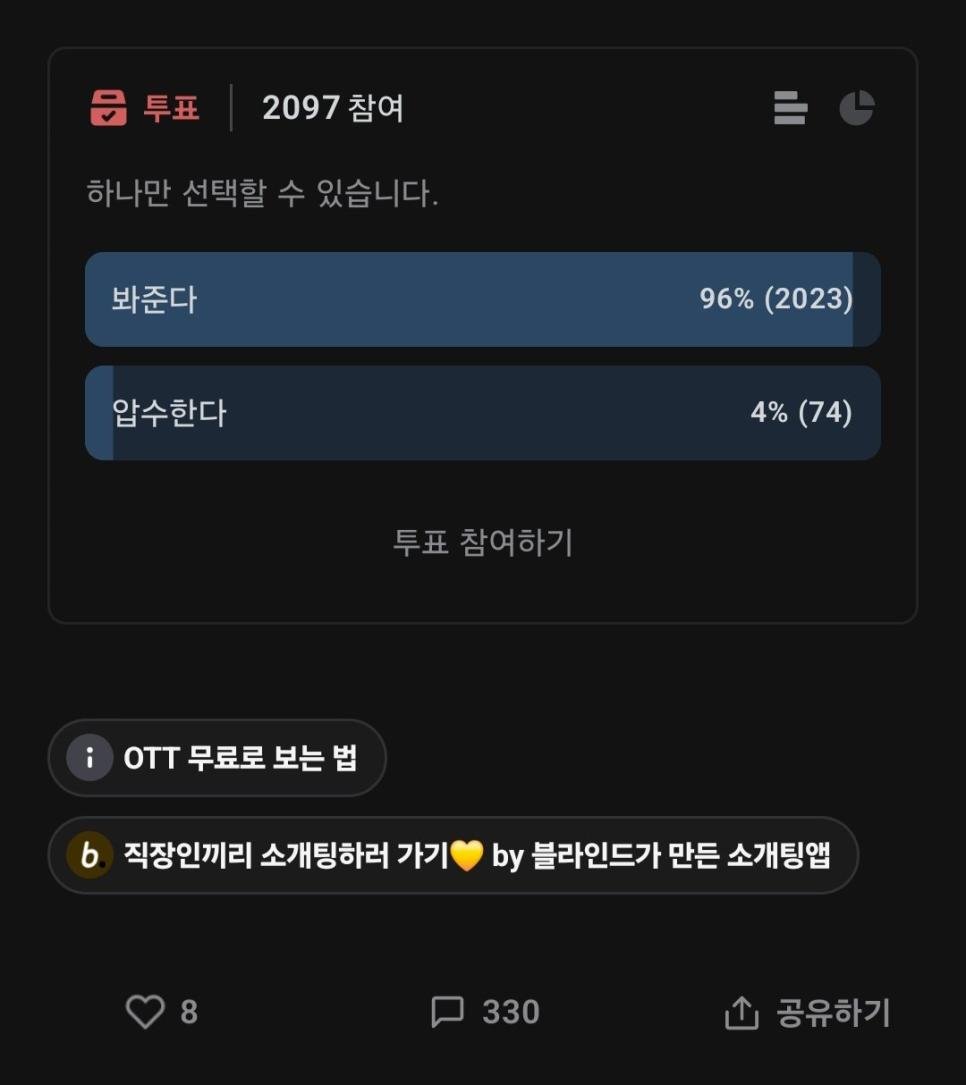Open the 직장인끼리 소개팅하러 가기 banner
Screen dimensions: 966x1085
(452, 855)
